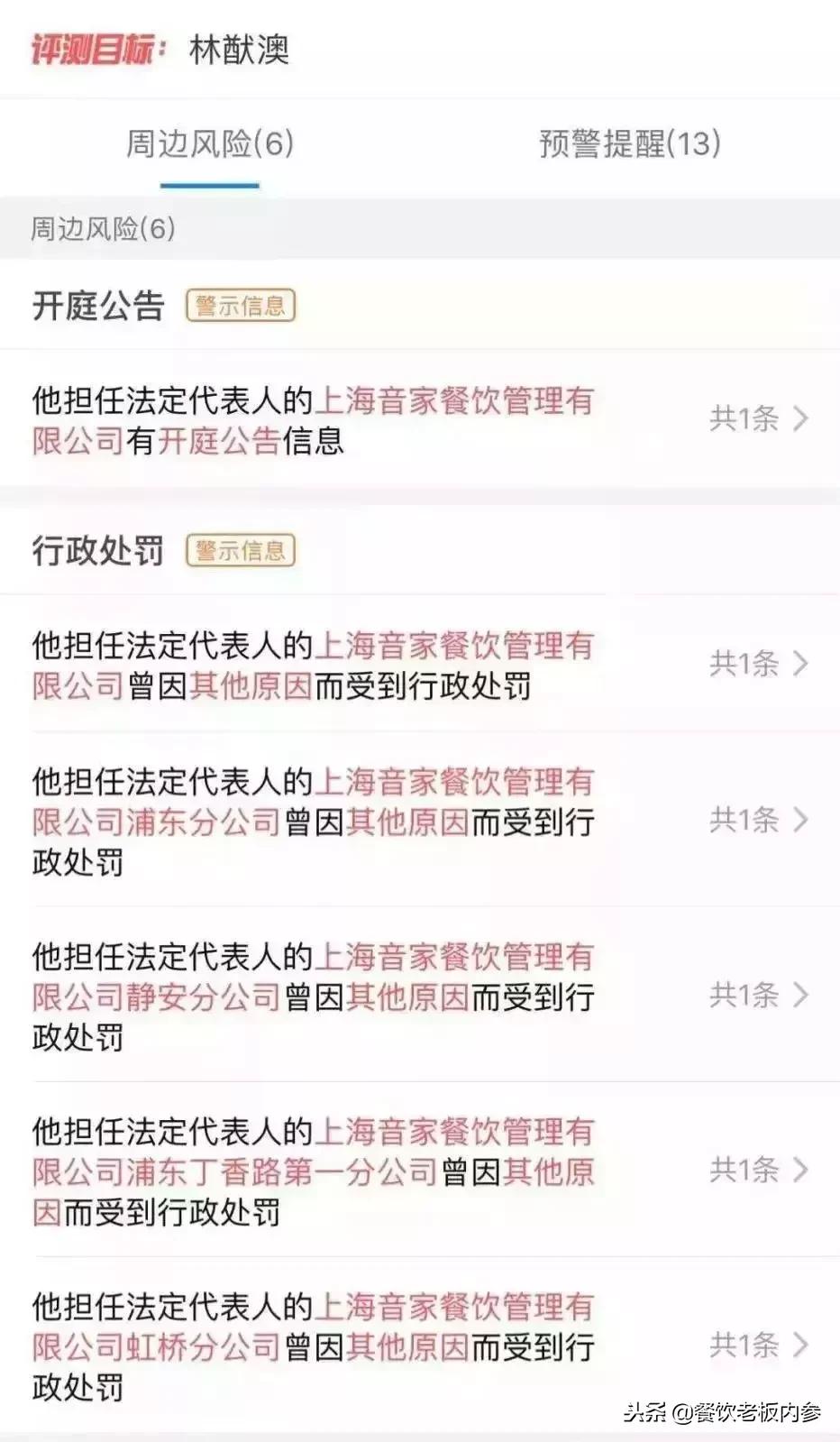This screenshot has height=1442, width=840.
Task: Open 上海音家餐饮管理有限公司 from 开庭公告 entry
Action: 455,403
